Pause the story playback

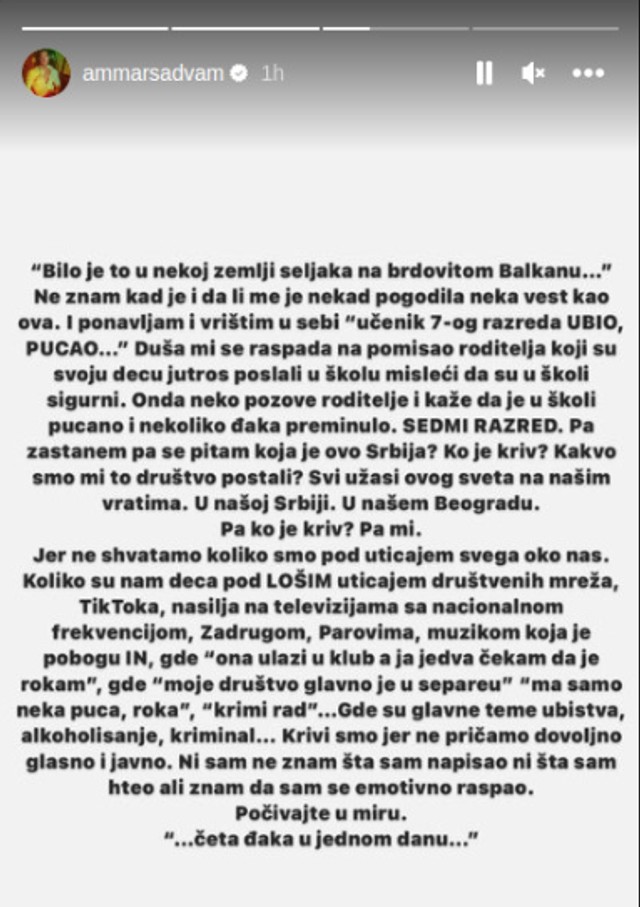(484, 73)
